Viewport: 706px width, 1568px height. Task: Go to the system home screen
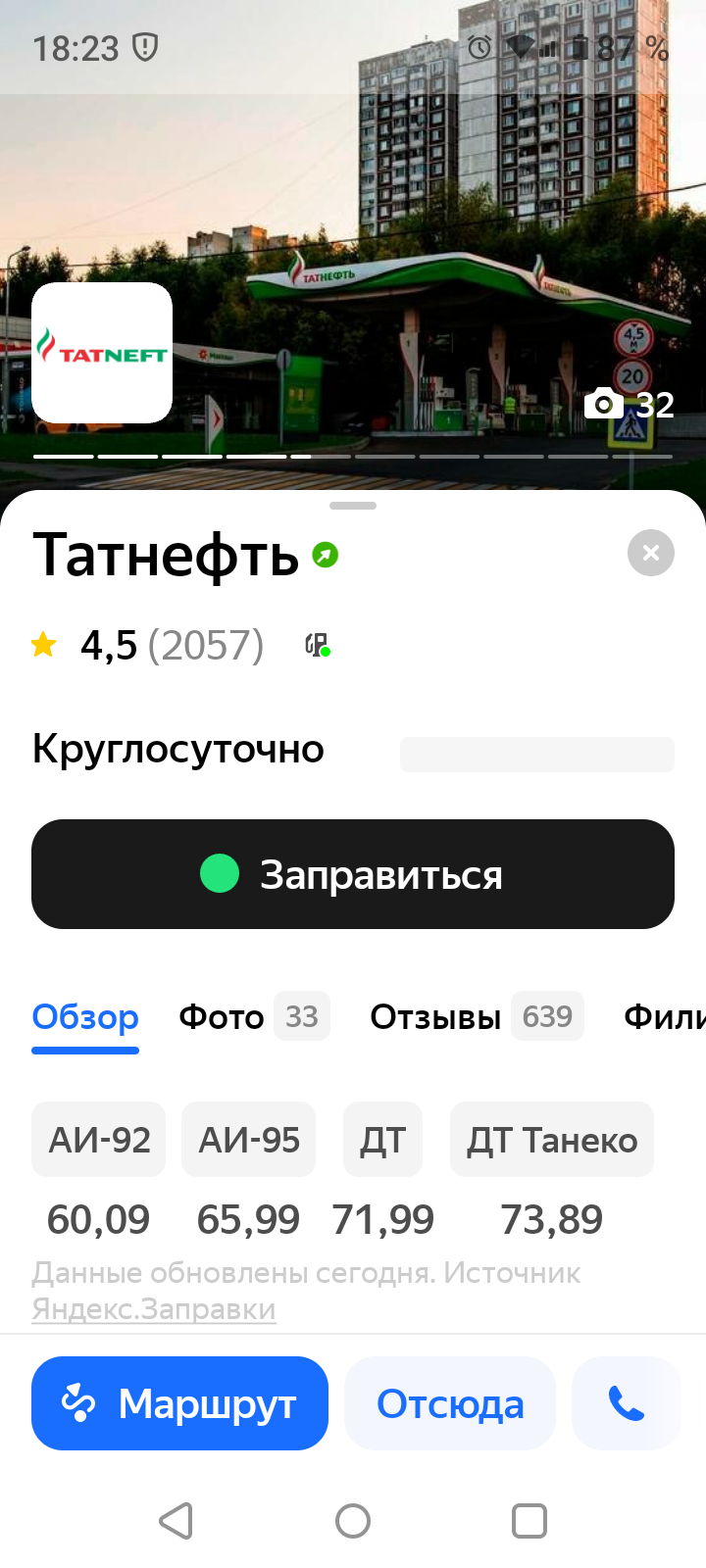(353, 1521)
